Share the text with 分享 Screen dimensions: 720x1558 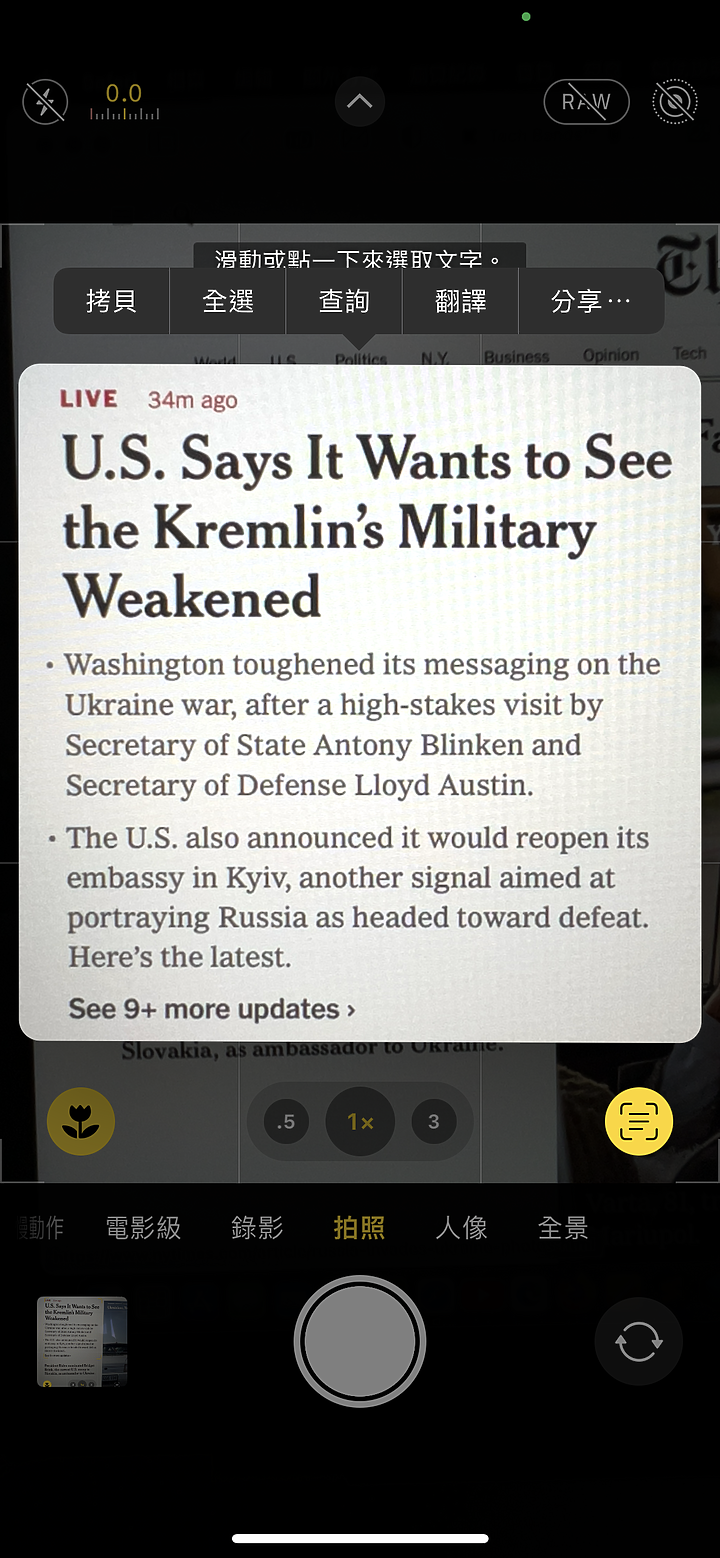click(590, 301)
